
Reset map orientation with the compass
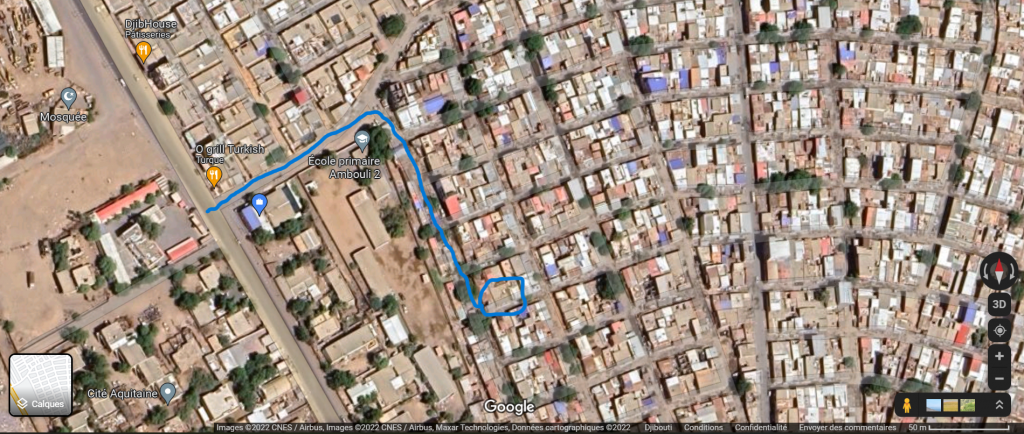tap(999, 271)
